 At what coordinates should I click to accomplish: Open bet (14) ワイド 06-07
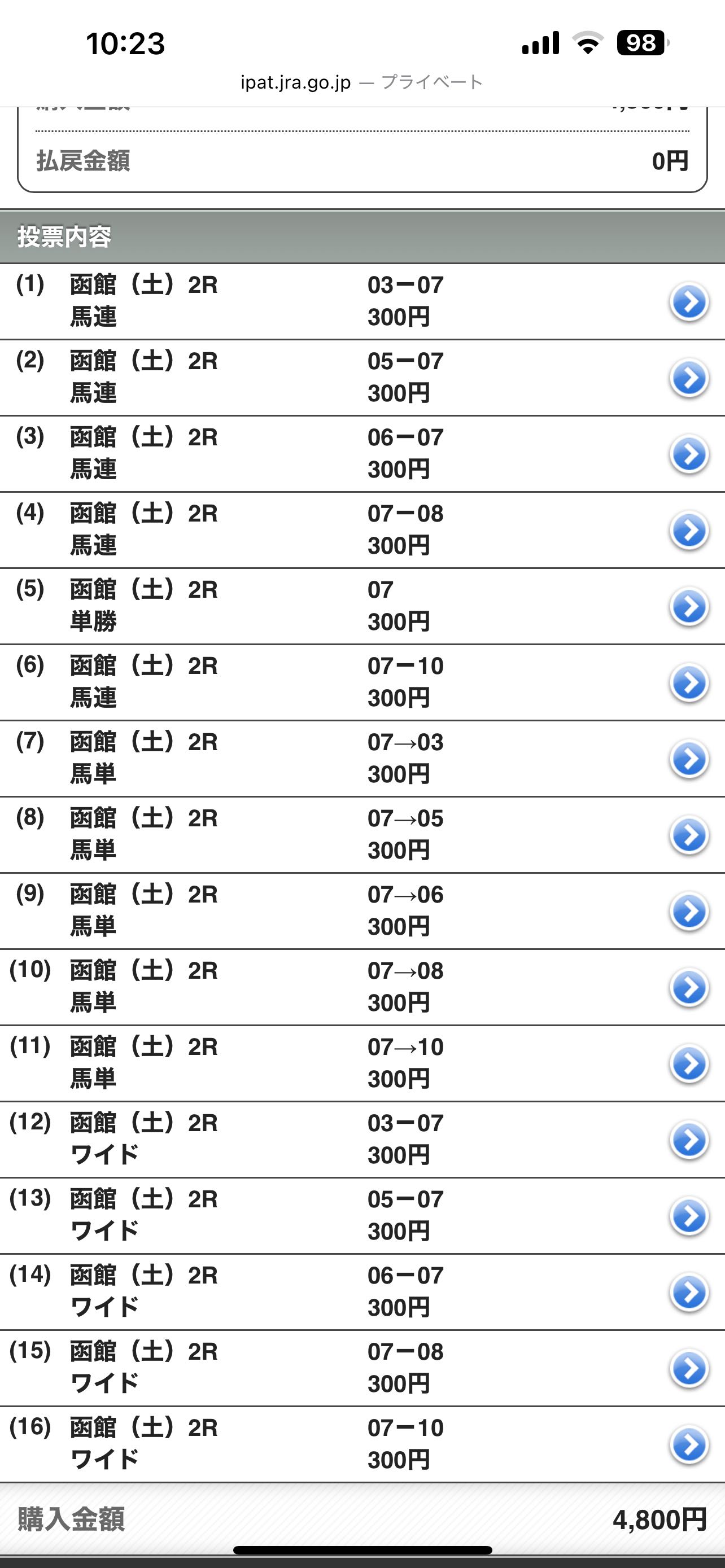(x=362, y=1291)
